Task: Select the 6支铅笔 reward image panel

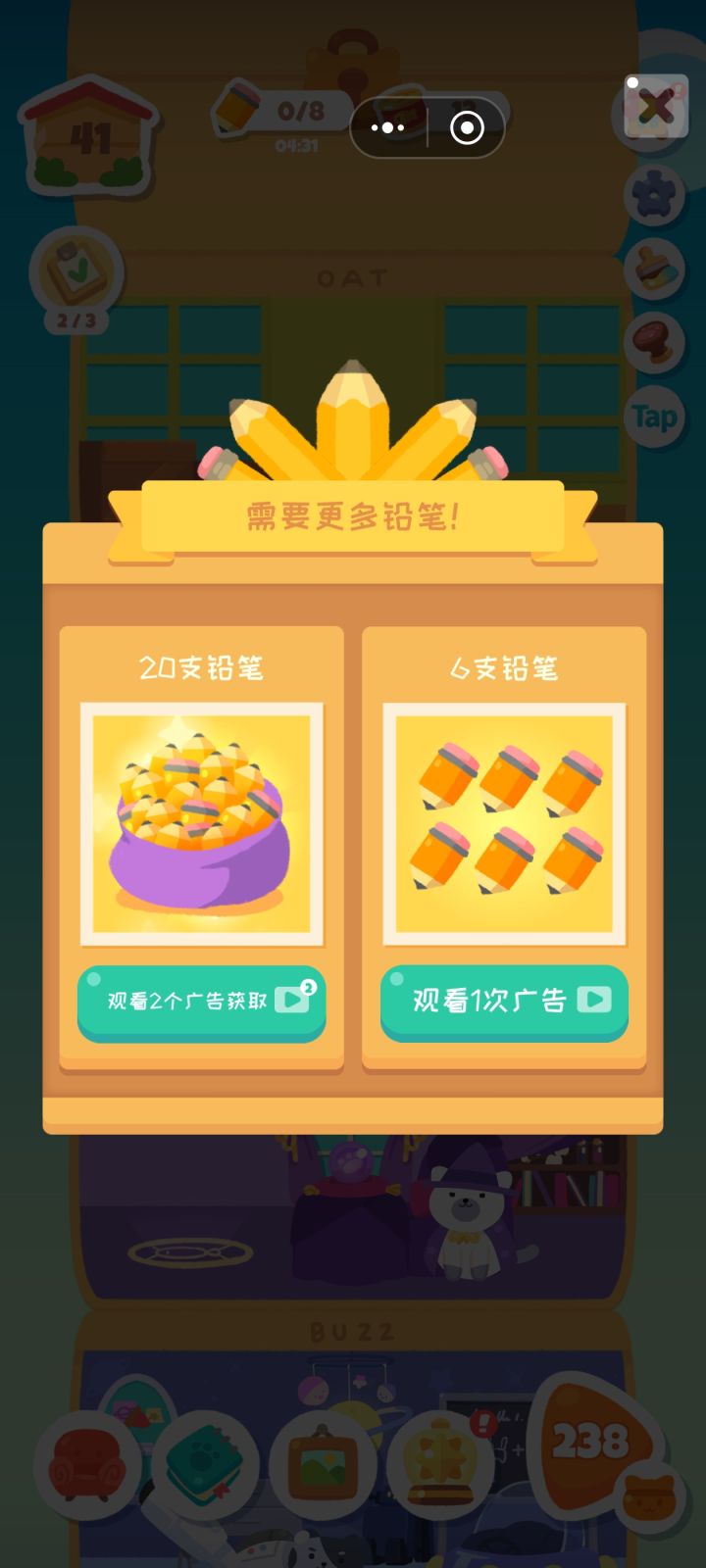Action: click(x=503, y=823)
